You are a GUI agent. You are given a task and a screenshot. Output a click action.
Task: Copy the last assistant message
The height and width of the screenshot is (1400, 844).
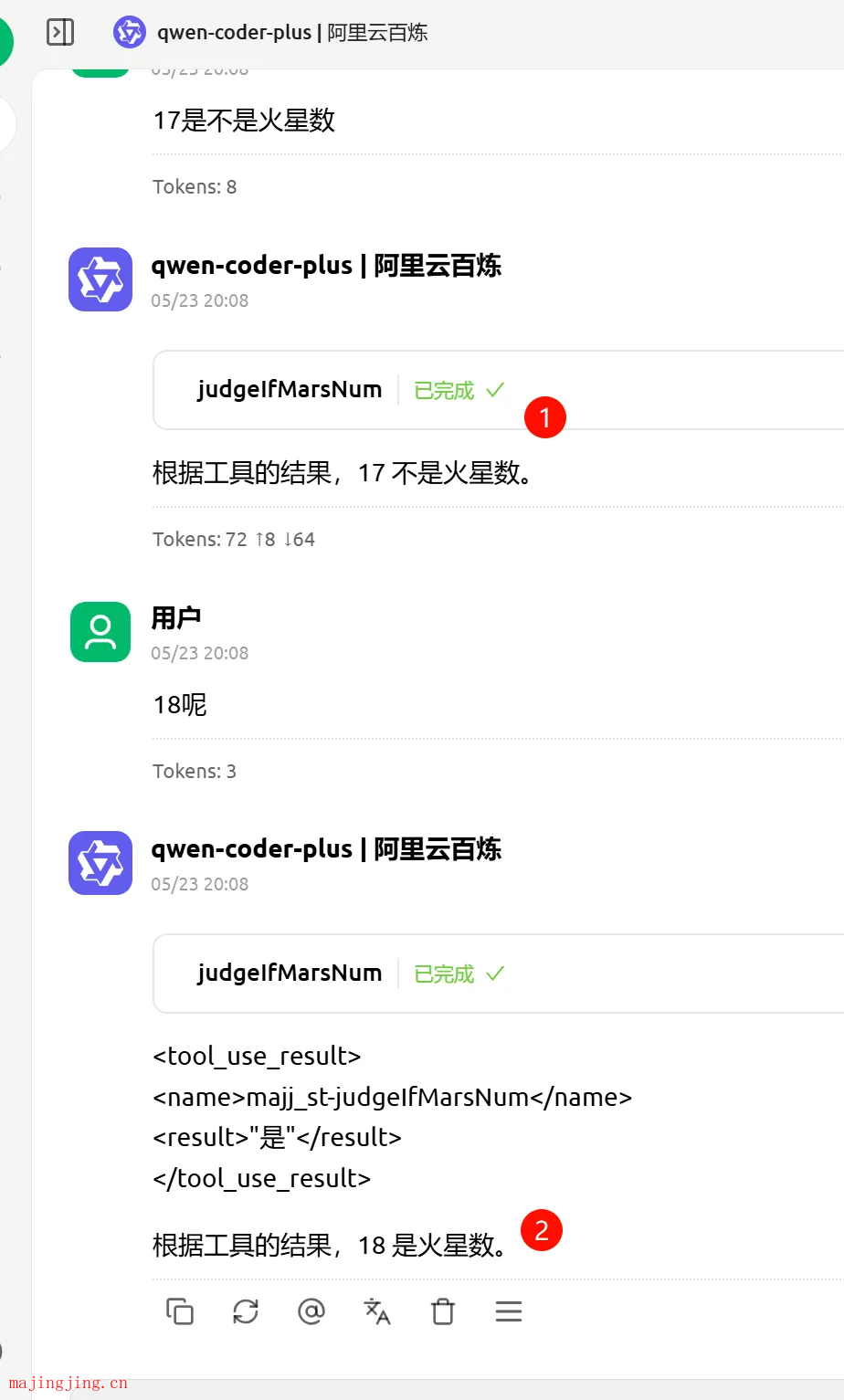pos(180,1311)
